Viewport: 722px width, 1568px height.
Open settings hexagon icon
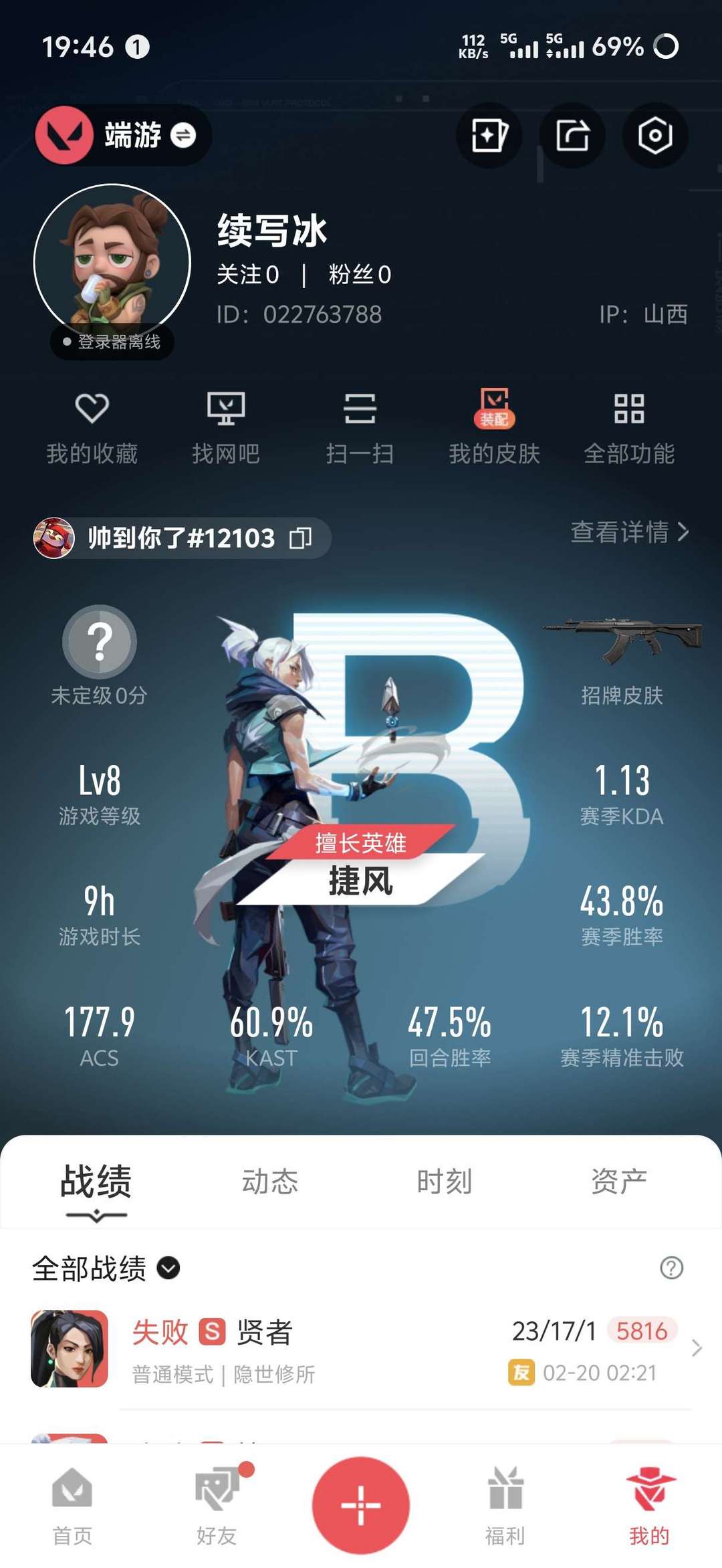[x=655, y=136]
